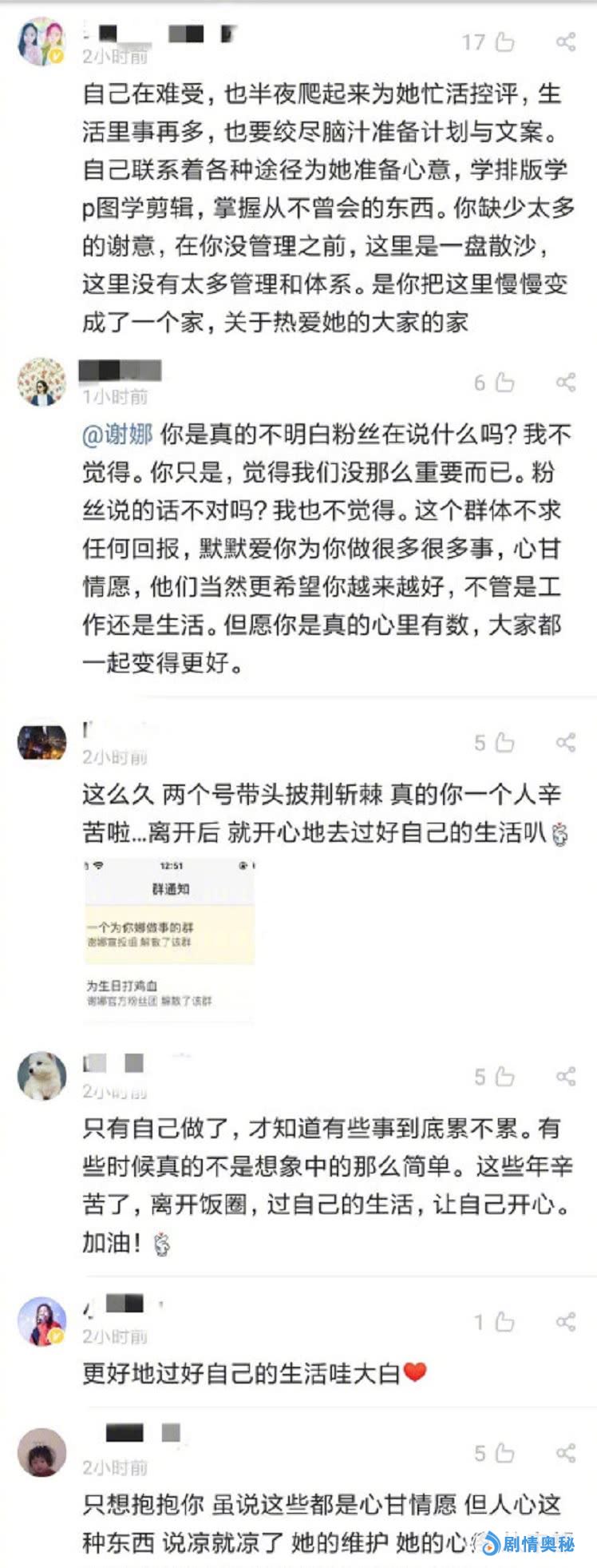The image size is (597, 1568).
Task: Share the comment 更好地过好自己的生活哇大白
Action: [566, 1322]
